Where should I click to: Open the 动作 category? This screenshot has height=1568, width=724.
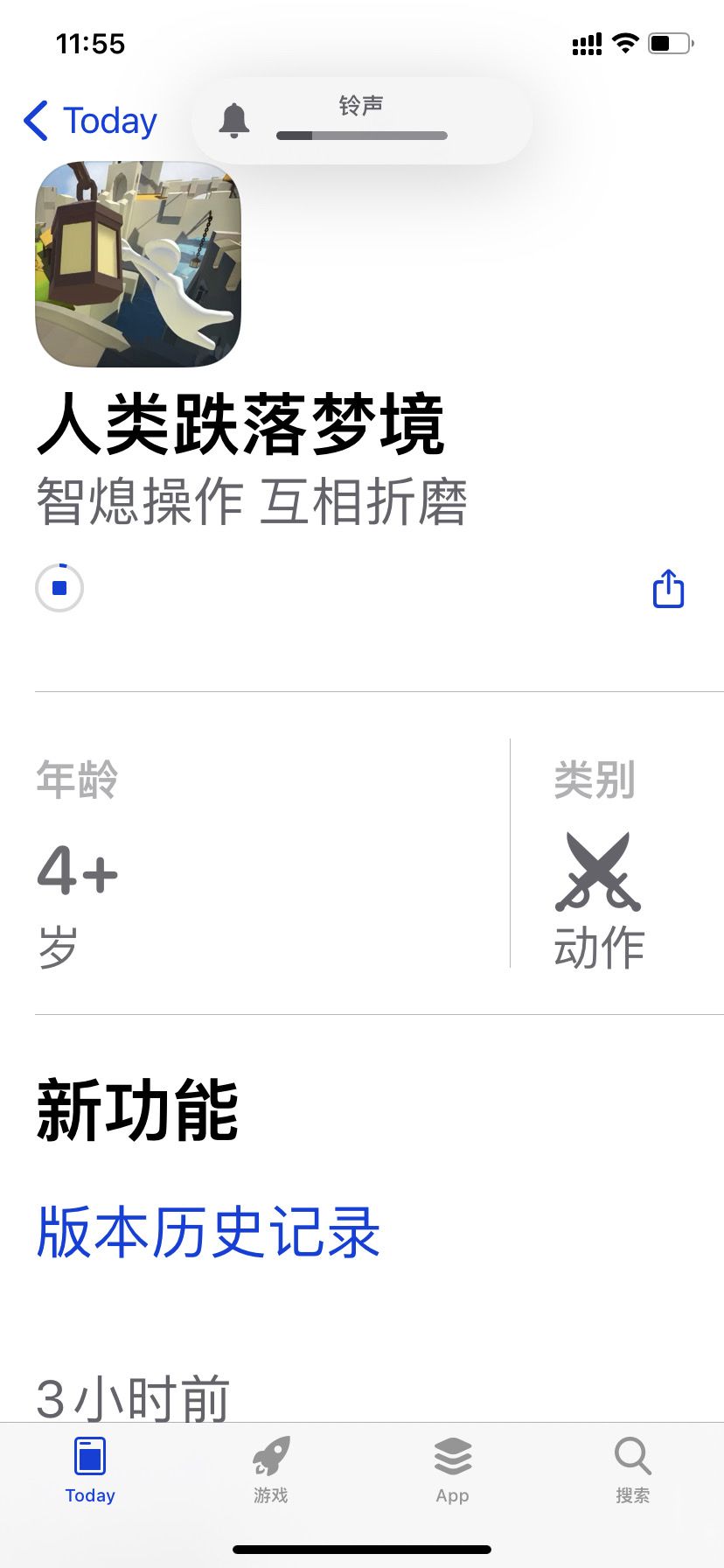pos(599,900)
